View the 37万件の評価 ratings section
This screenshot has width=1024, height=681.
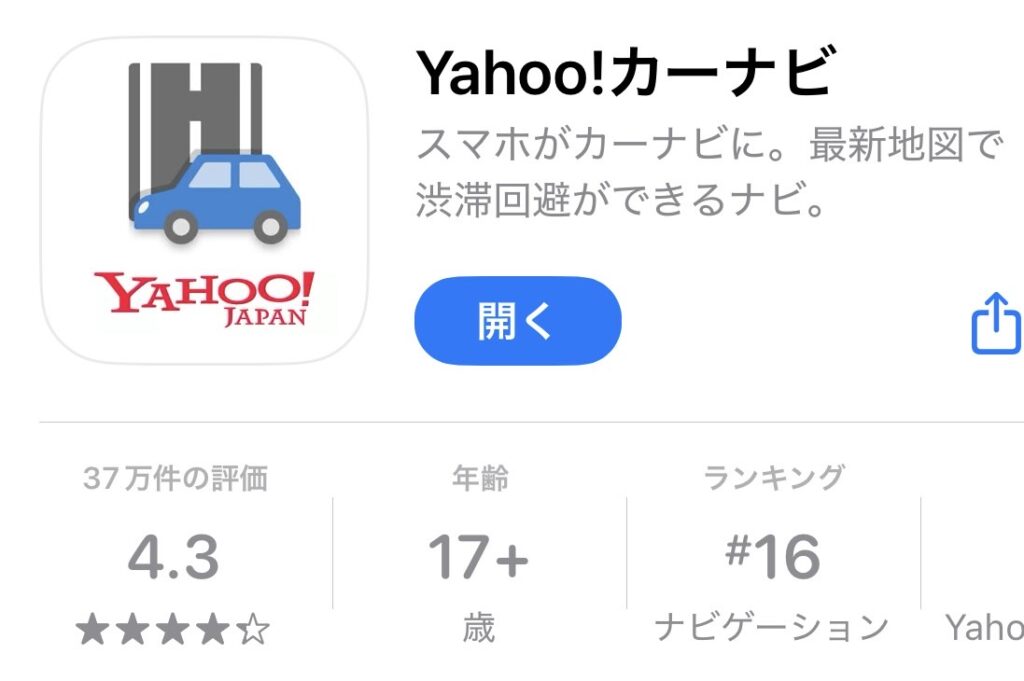point(174,556)
